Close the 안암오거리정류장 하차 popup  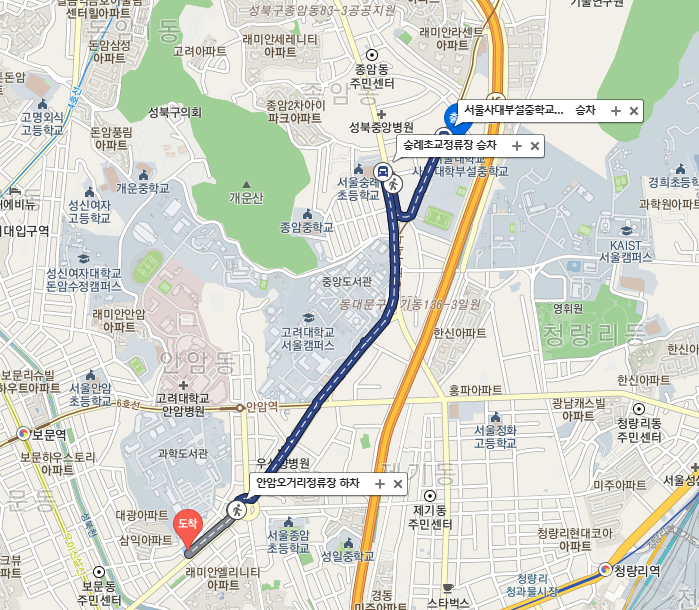point(398,484)
